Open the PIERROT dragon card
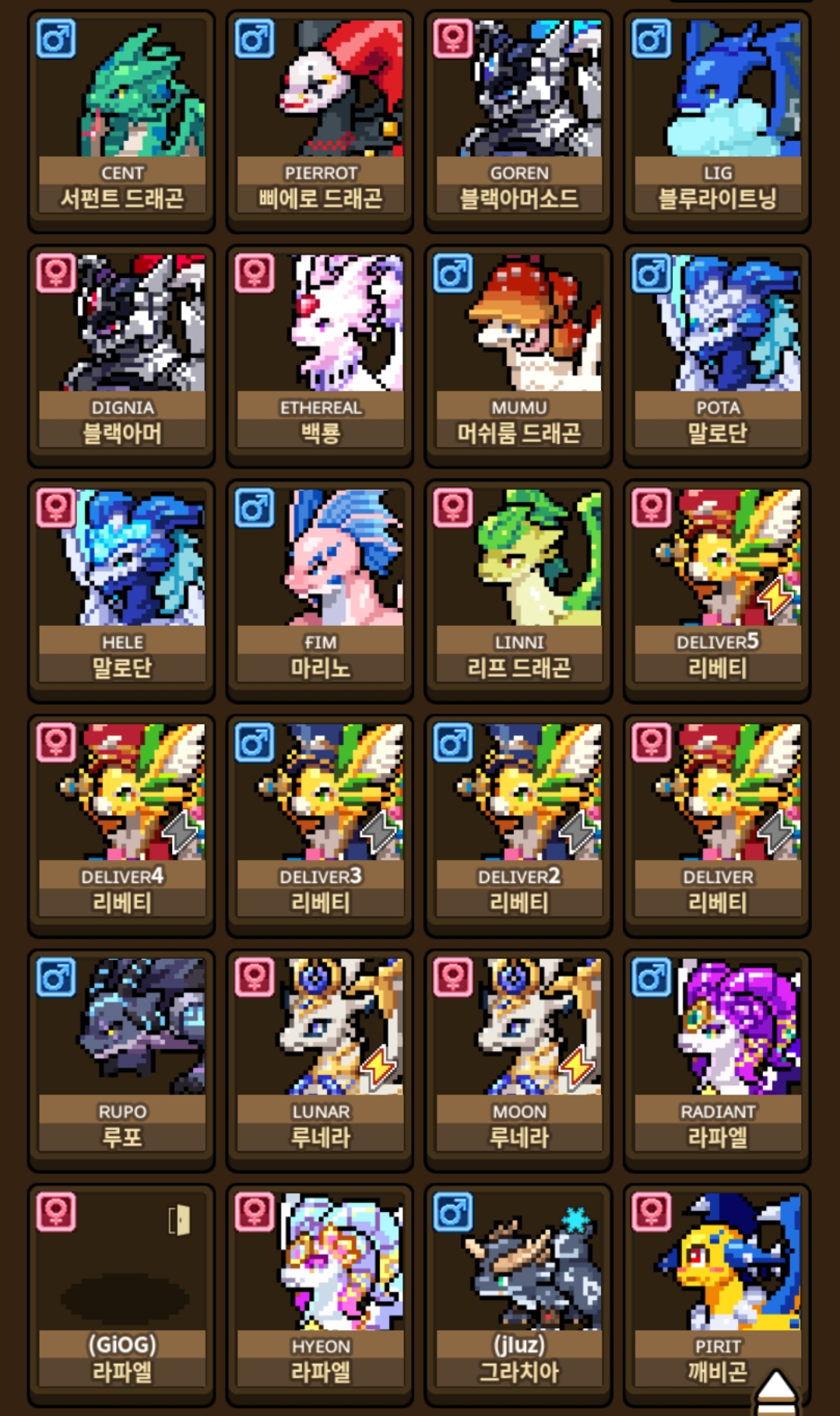Viewport: 840px width, 1416px height. pos(320,119)
